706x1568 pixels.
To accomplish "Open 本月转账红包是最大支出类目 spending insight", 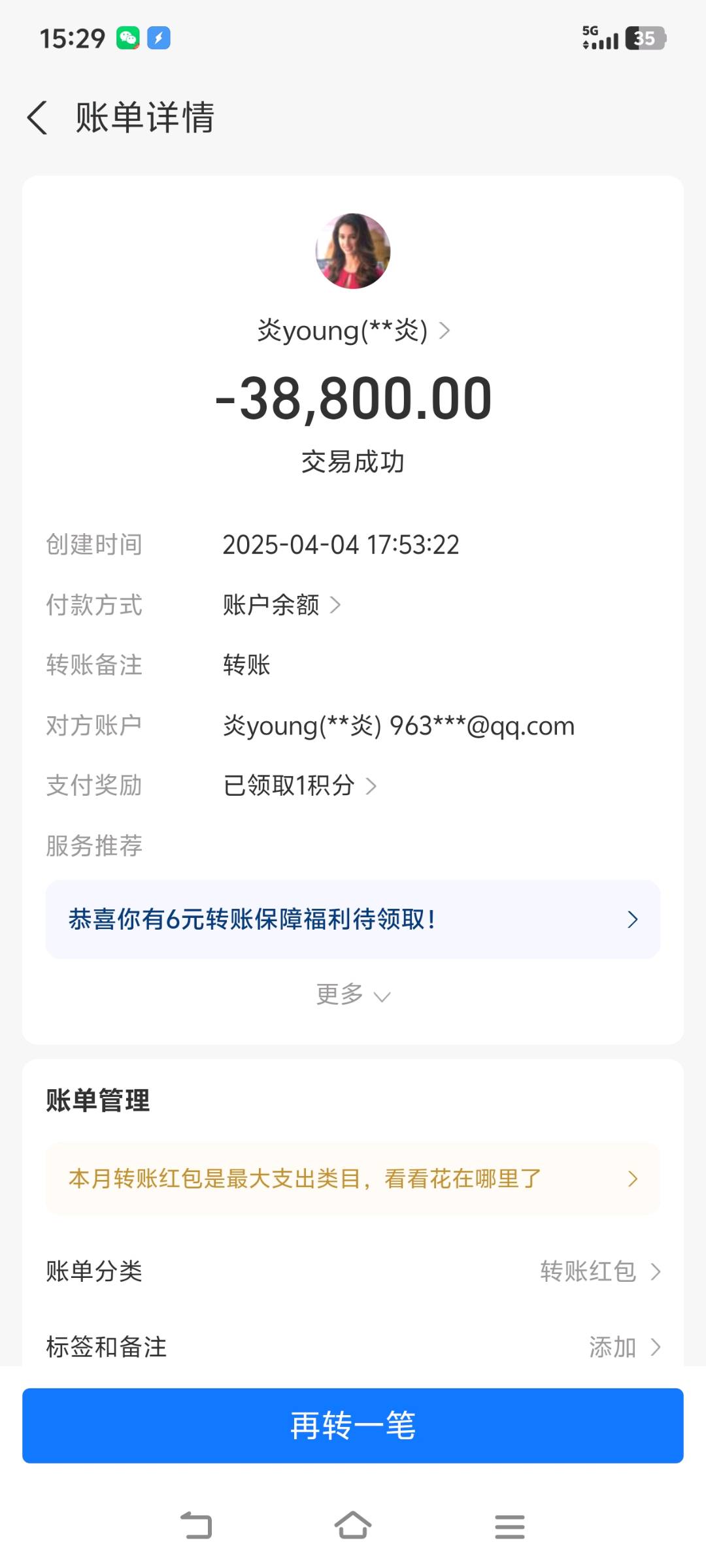I will (x=353, y=1179).
